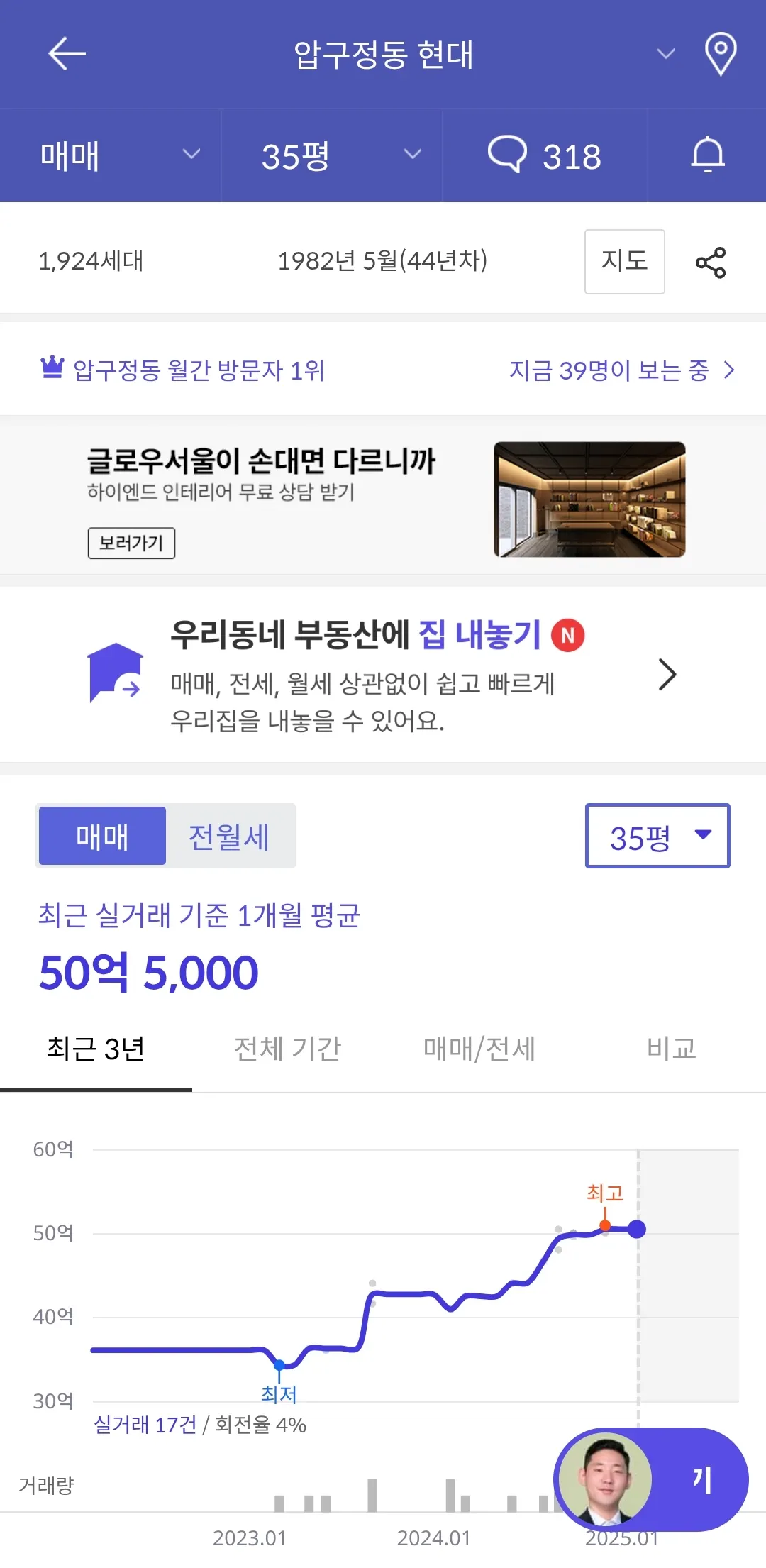Screen dimensions: 766x1568
Task: Open the price alert bell
Action: 707,155
